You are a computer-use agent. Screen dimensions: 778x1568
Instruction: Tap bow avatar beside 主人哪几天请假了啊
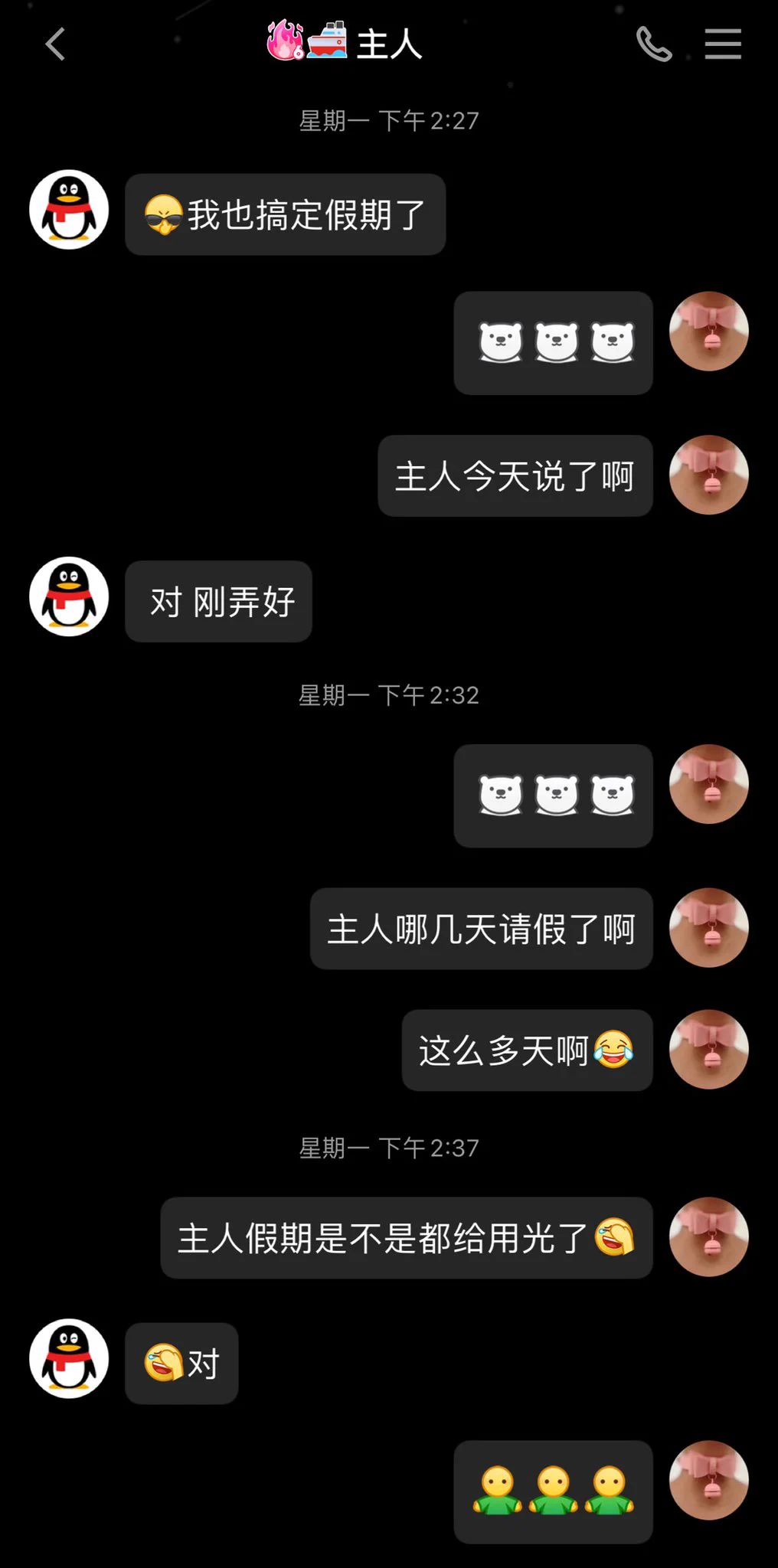coord(708,928)
